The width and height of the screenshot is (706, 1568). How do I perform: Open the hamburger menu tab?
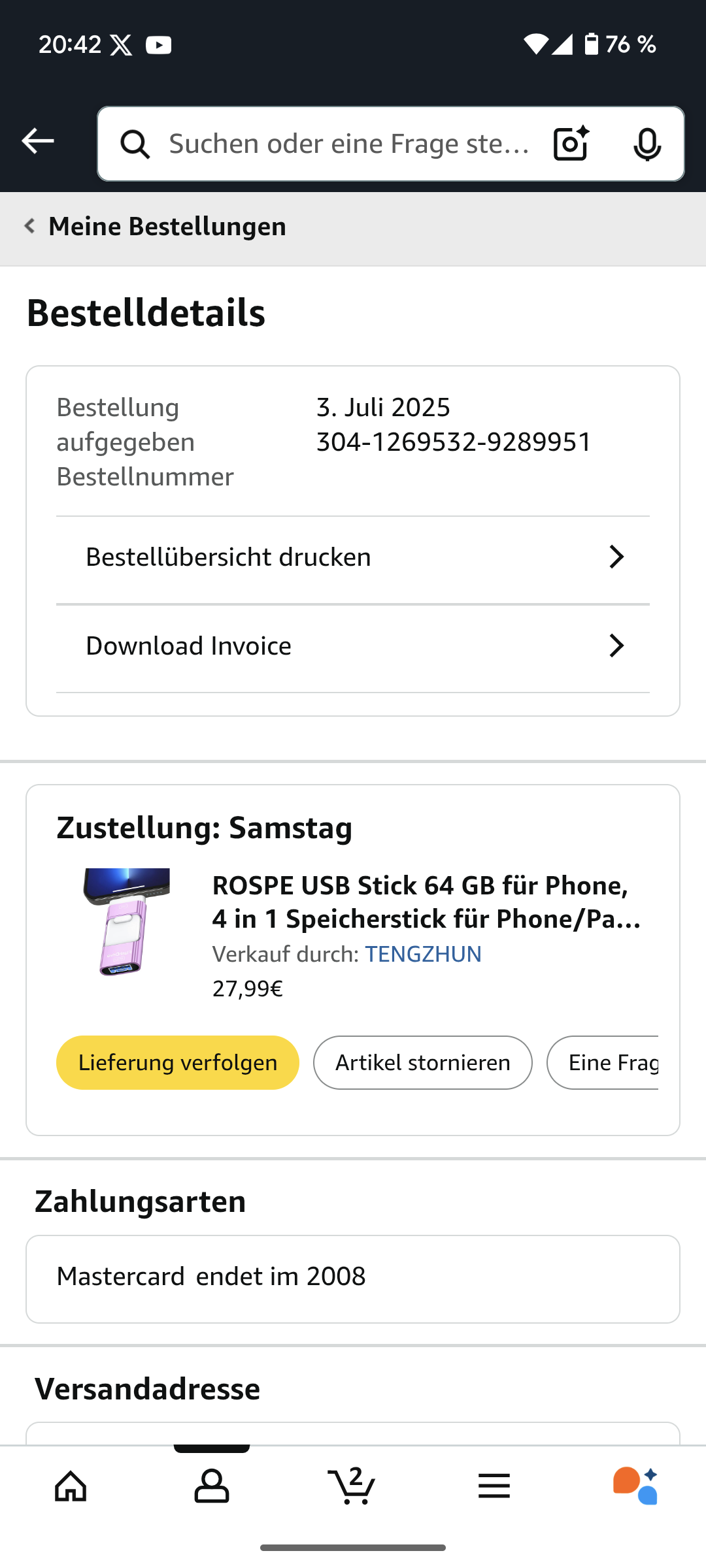pos(494,1486)
